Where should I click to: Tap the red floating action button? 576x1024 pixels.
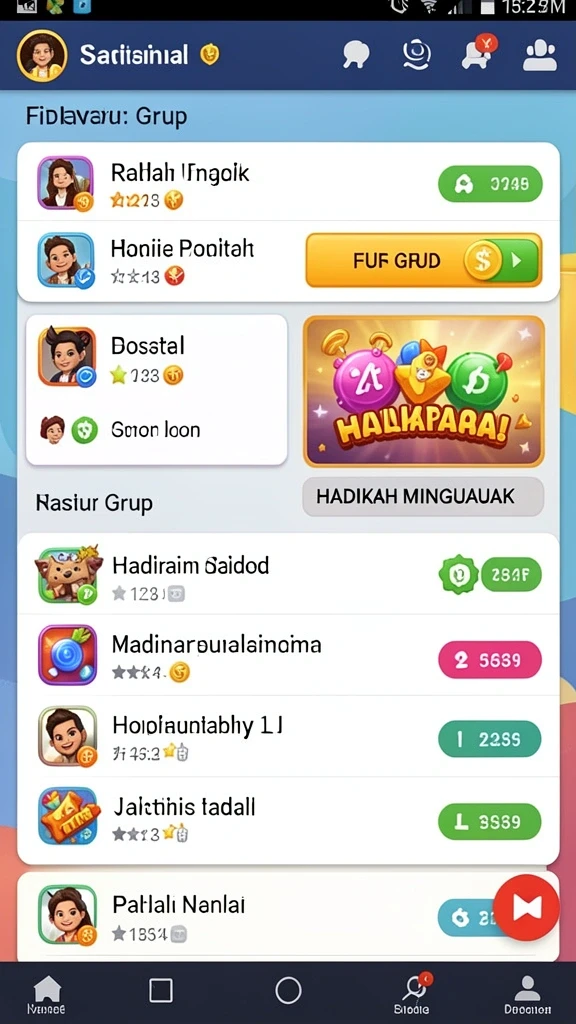tap(526, 908)
